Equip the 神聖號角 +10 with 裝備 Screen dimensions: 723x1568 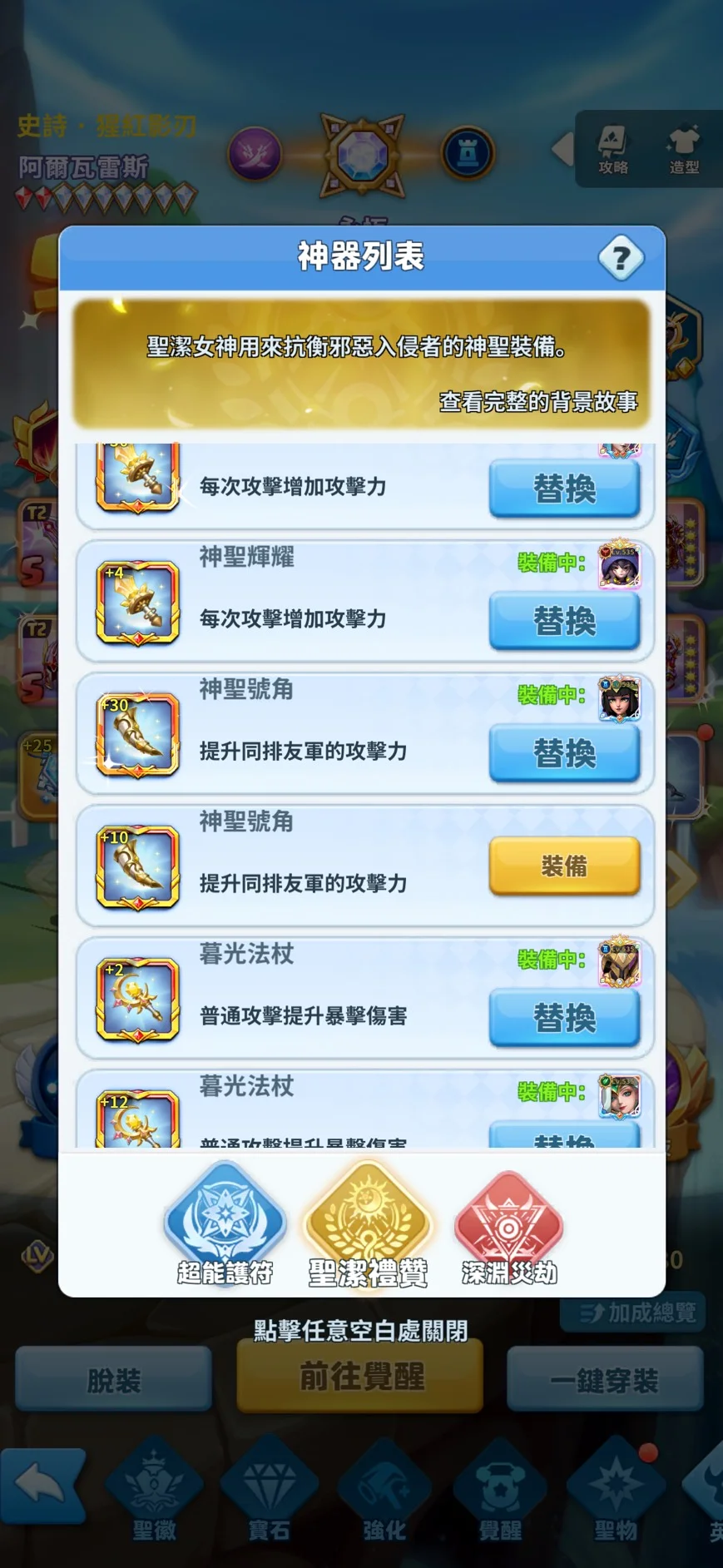[x=564, y=866]
